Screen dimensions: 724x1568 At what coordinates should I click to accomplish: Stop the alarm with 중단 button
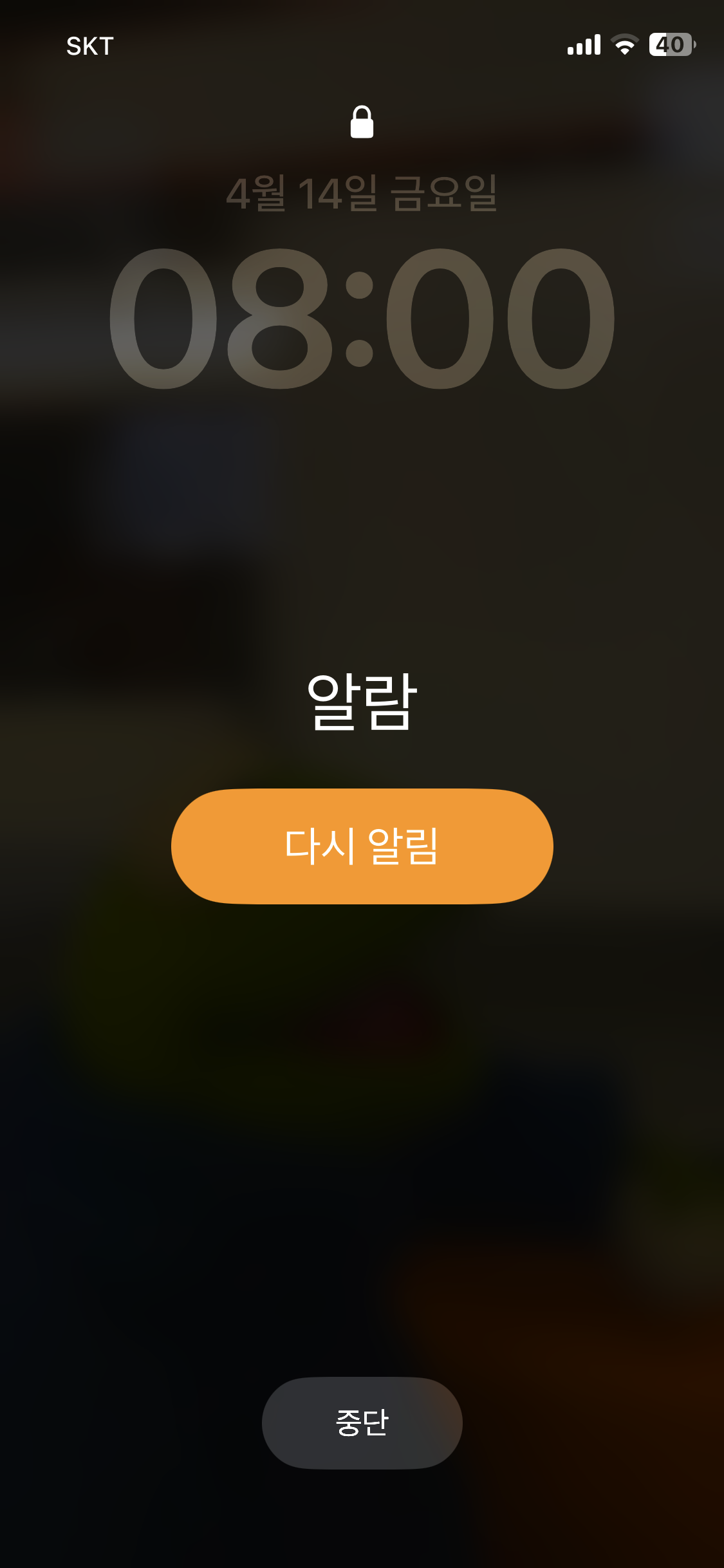coord(362,1423)
